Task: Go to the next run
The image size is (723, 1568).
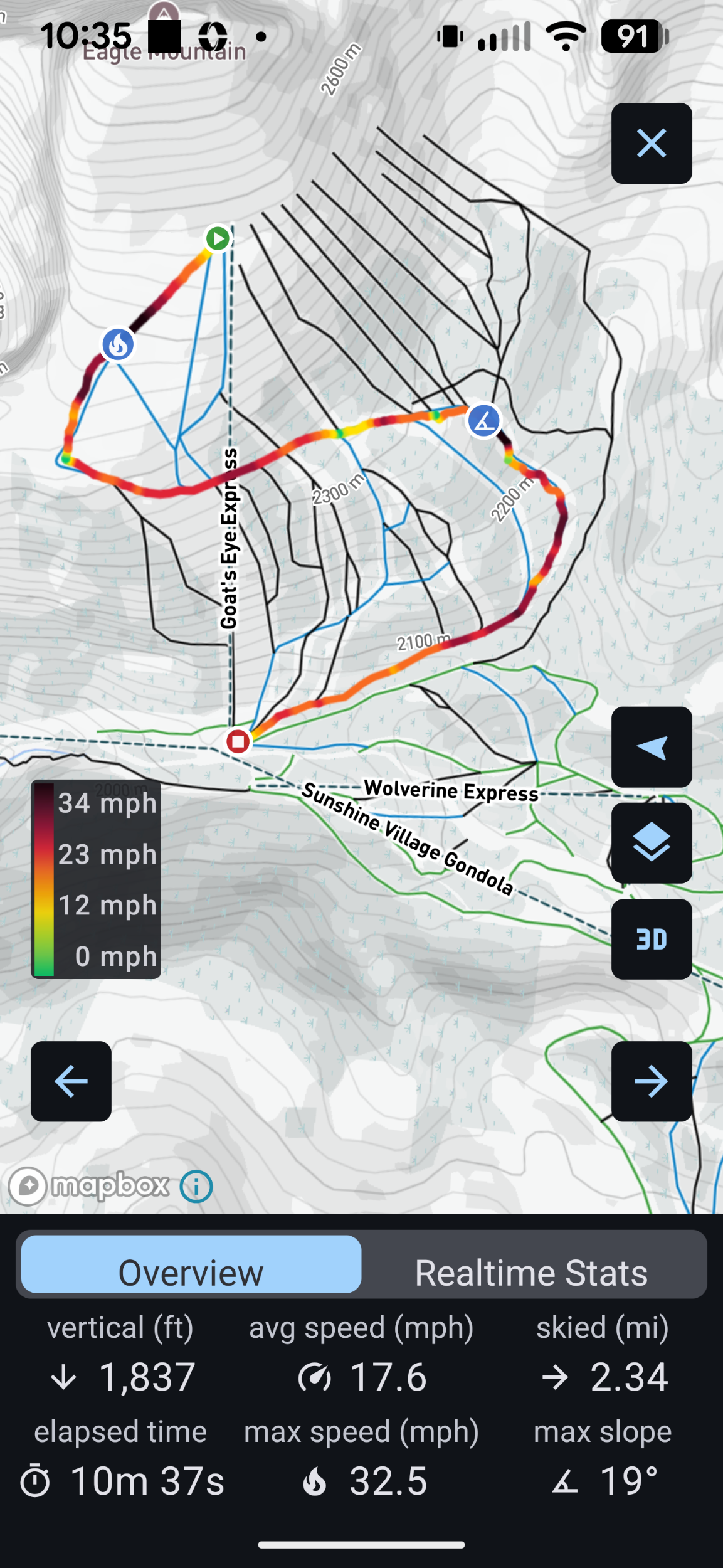Action: [651, 1081]
